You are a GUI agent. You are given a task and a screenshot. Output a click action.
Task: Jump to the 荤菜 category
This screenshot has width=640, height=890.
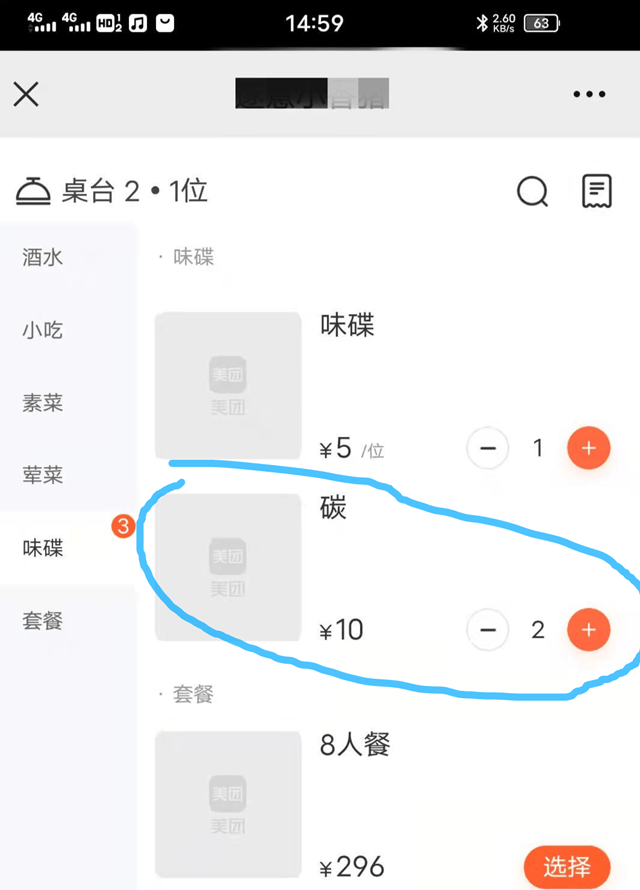(43, 475)
